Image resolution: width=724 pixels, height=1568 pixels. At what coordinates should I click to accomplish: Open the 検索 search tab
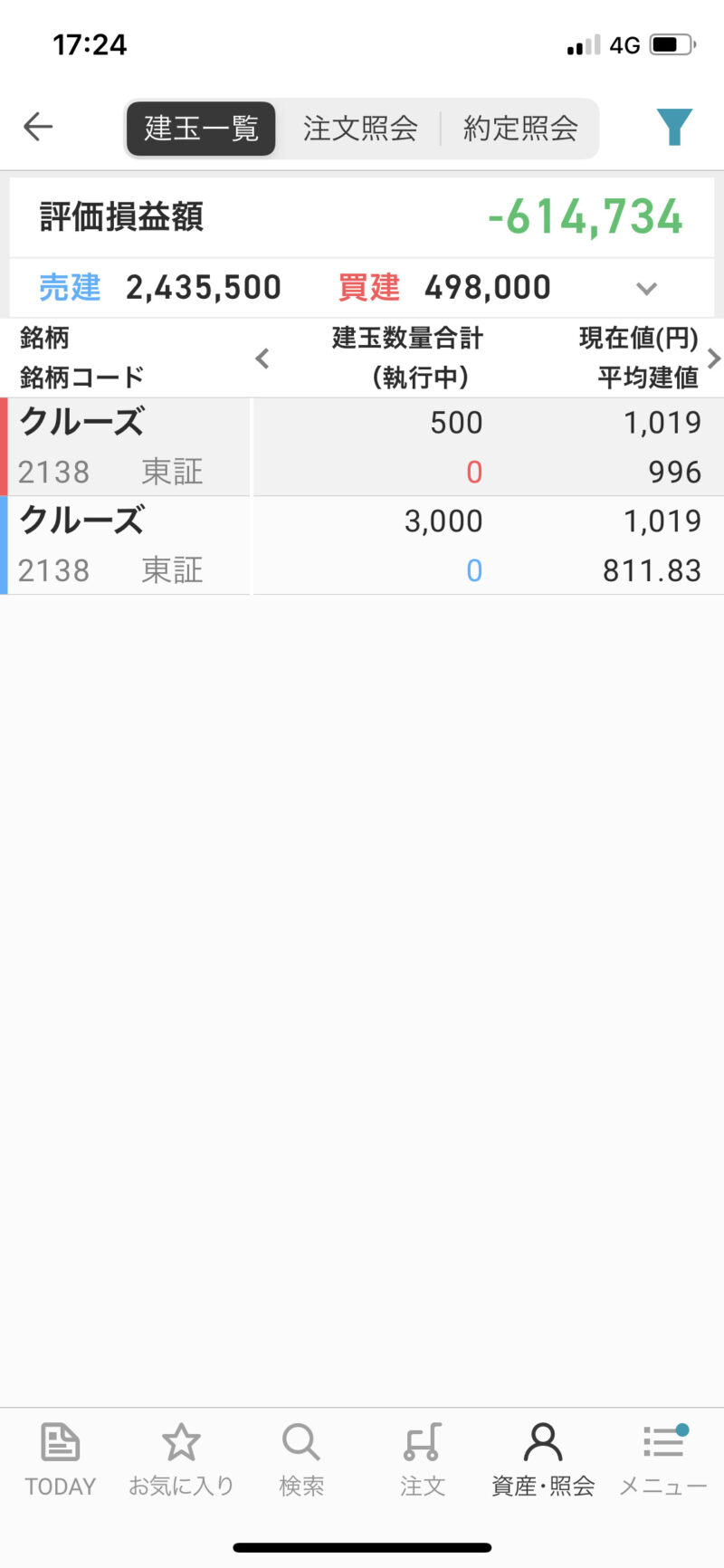coord(301,1458)
